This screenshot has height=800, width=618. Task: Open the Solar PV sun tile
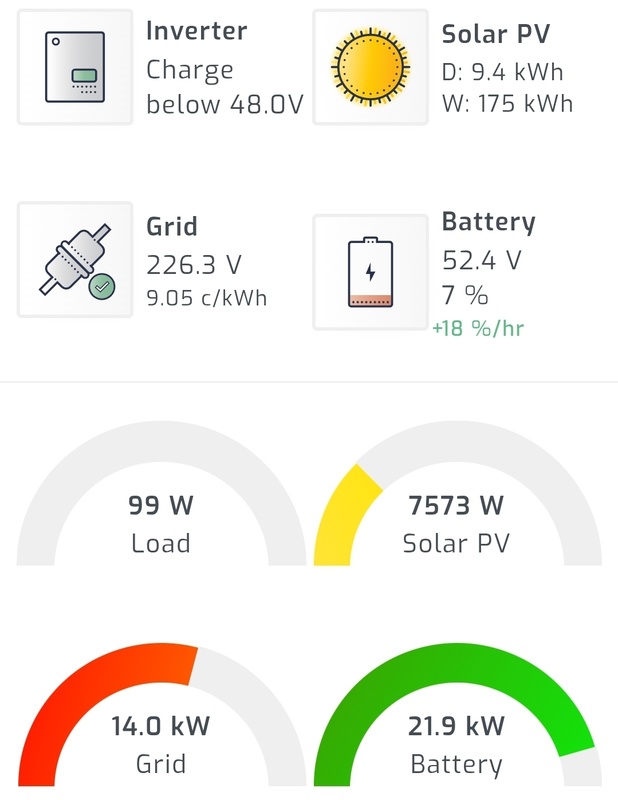371,67
